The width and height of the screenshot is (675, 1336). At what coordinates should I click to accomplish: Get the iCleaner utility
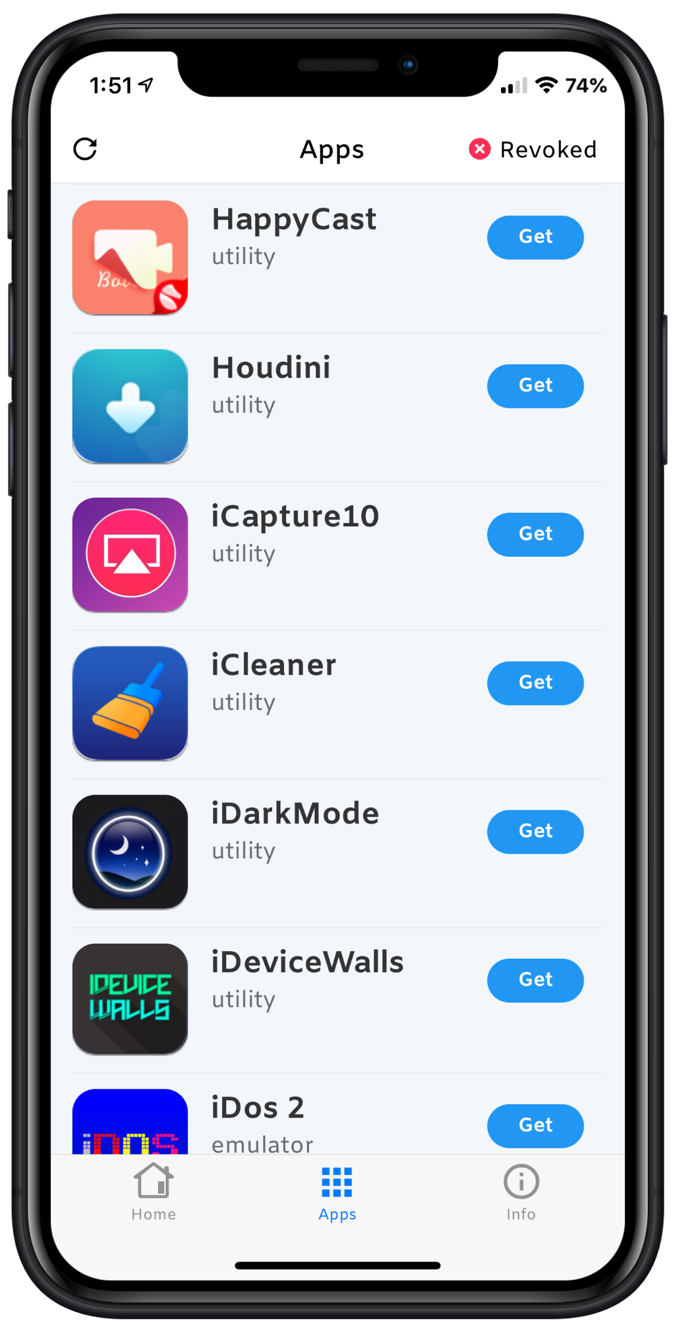pyautogui.click(x=535, y=683)
